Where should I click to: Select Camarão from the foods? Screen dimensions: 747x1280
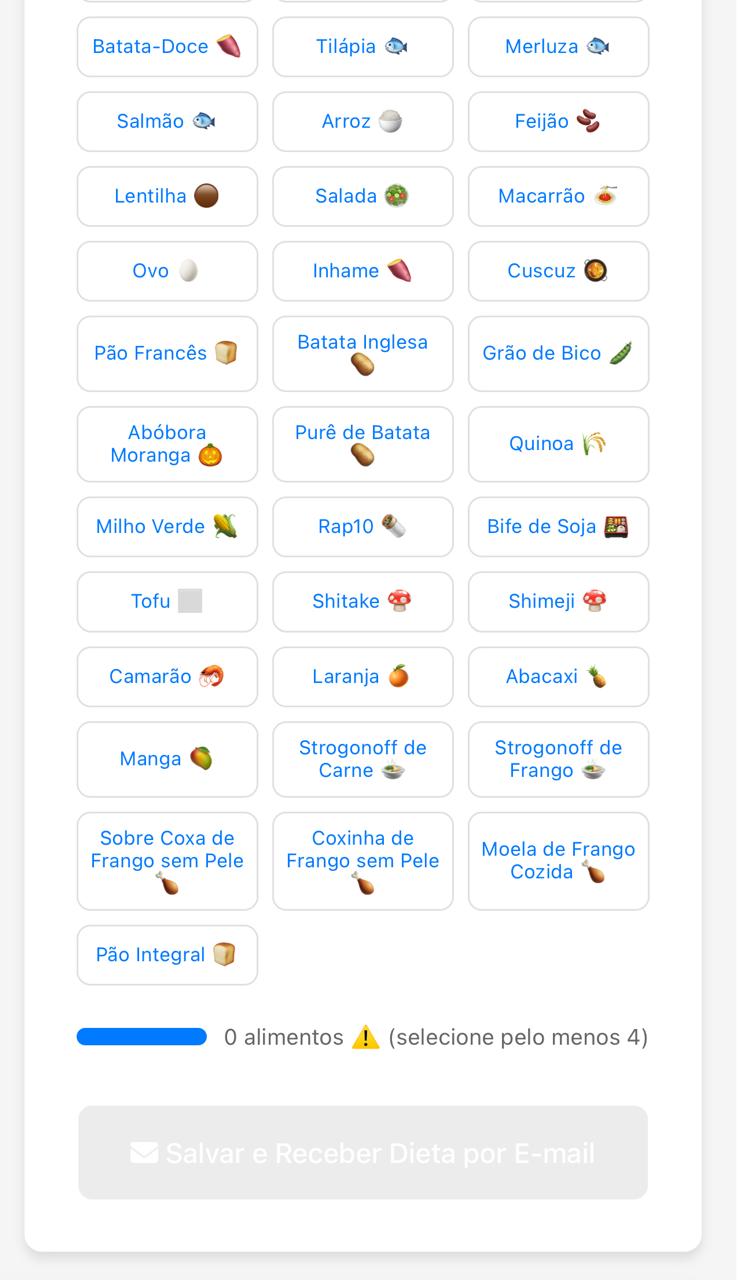click(167, 676)
